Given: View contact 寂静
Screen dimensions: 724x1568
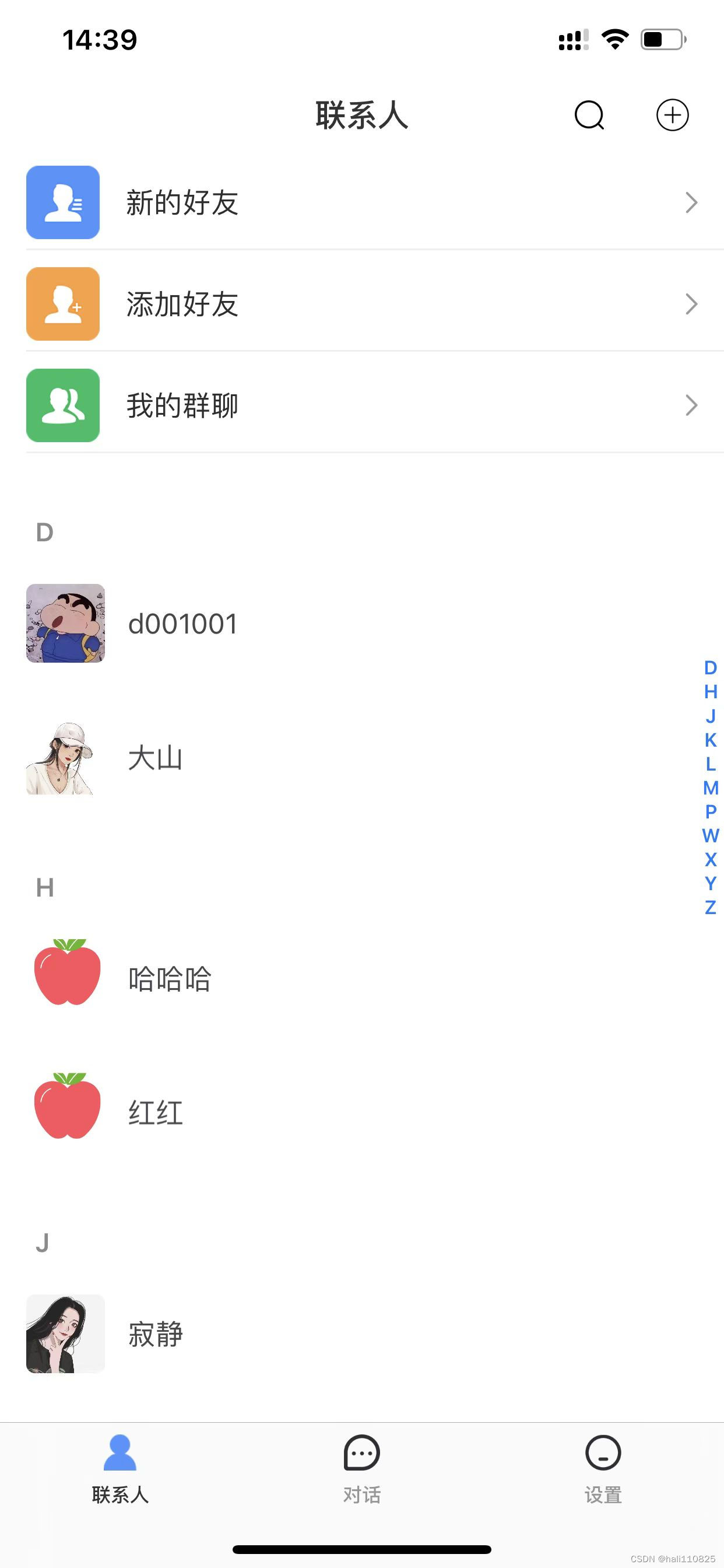Looking at the screenshot, I should point(362,1333).
